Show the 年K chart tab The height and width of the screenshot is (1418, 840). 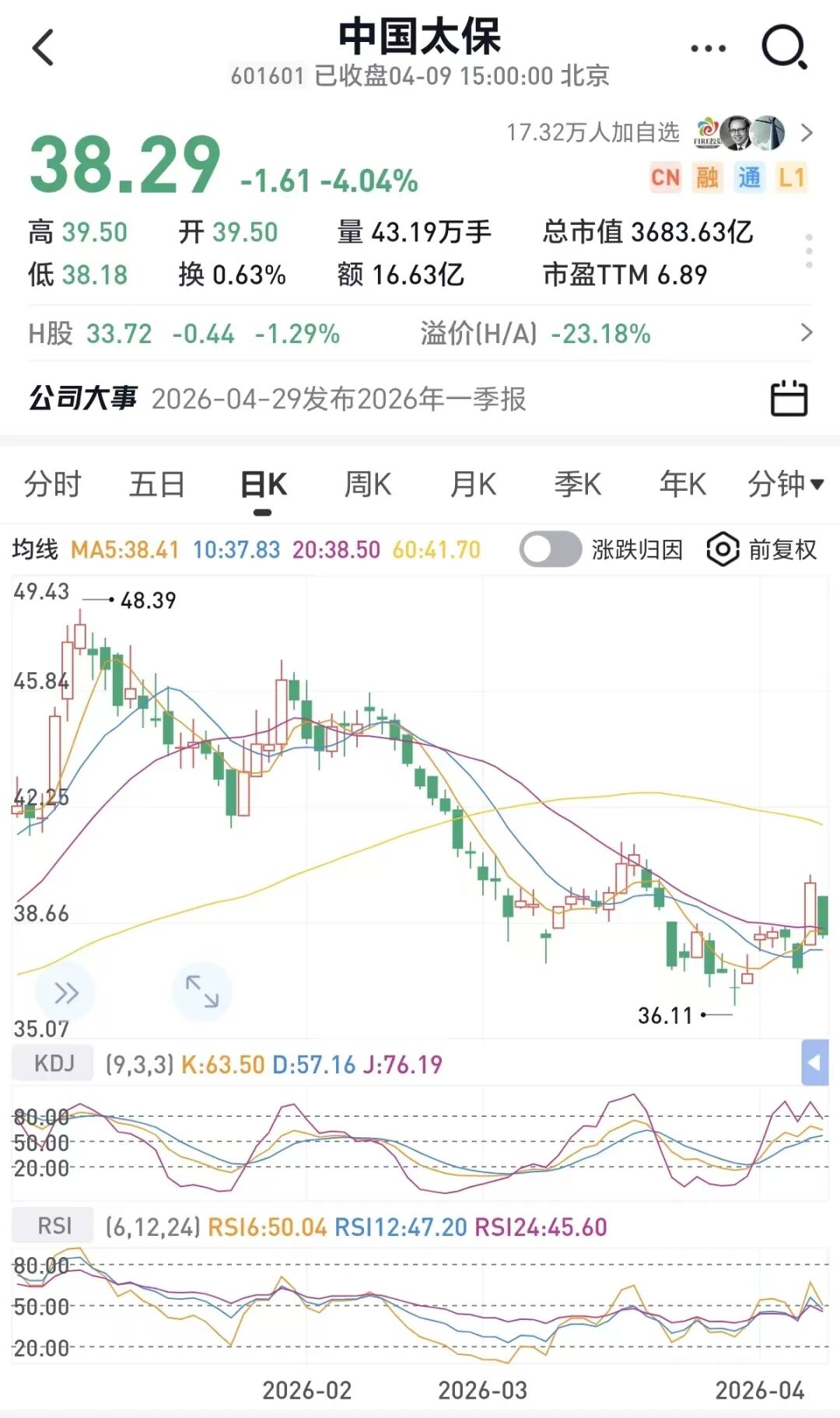[682, 485]
